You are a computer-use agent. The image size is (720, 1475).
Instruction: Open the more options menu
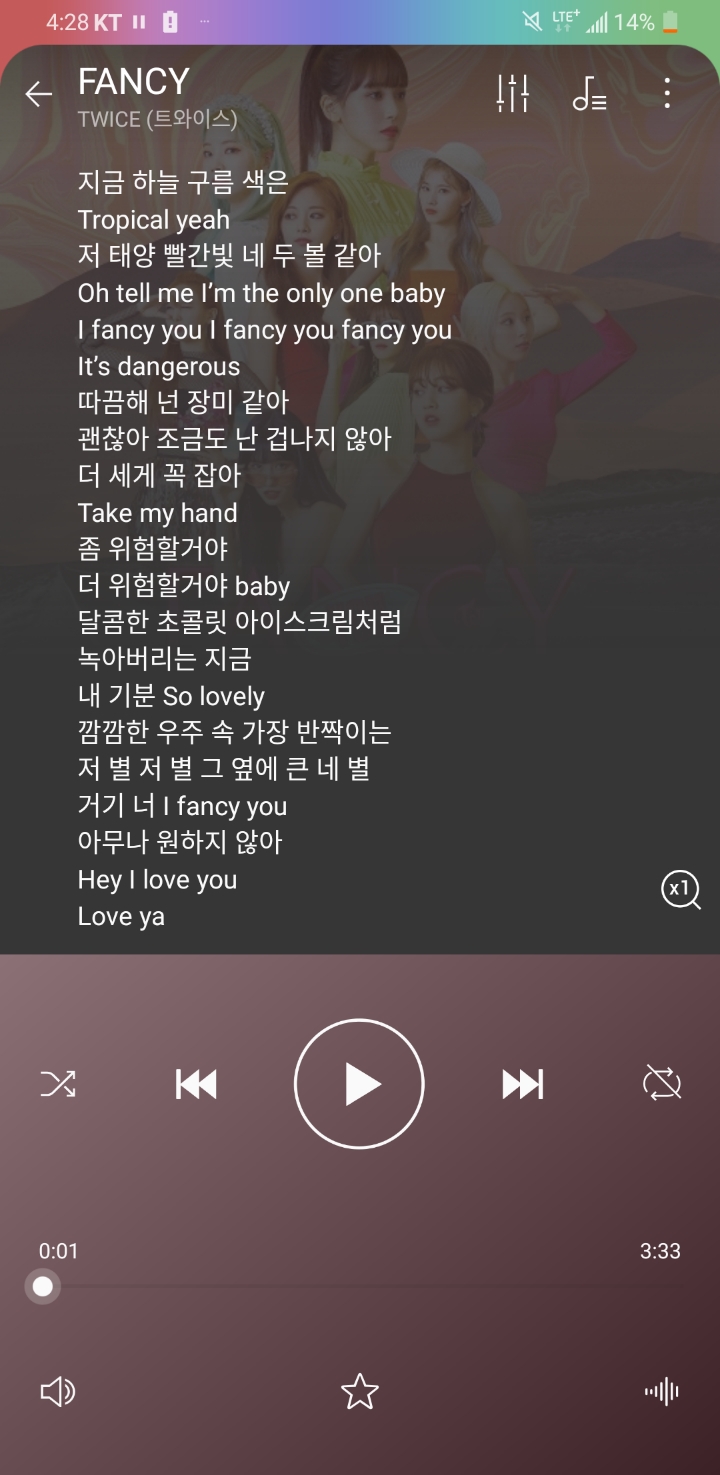(x=667, y=94)
